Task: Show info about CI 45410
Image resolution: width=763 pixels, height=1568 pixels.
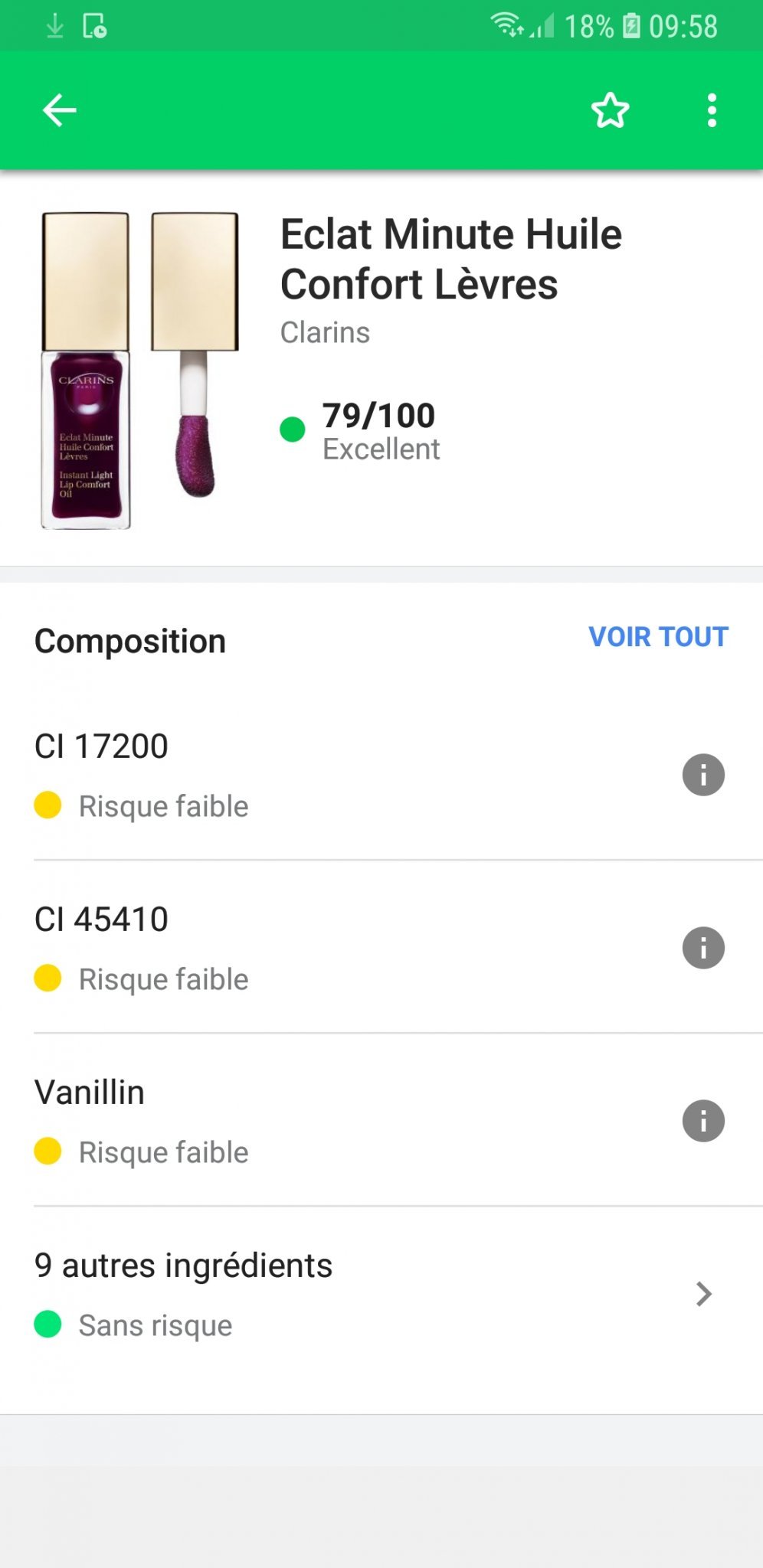Action: [x=703, y=948]
